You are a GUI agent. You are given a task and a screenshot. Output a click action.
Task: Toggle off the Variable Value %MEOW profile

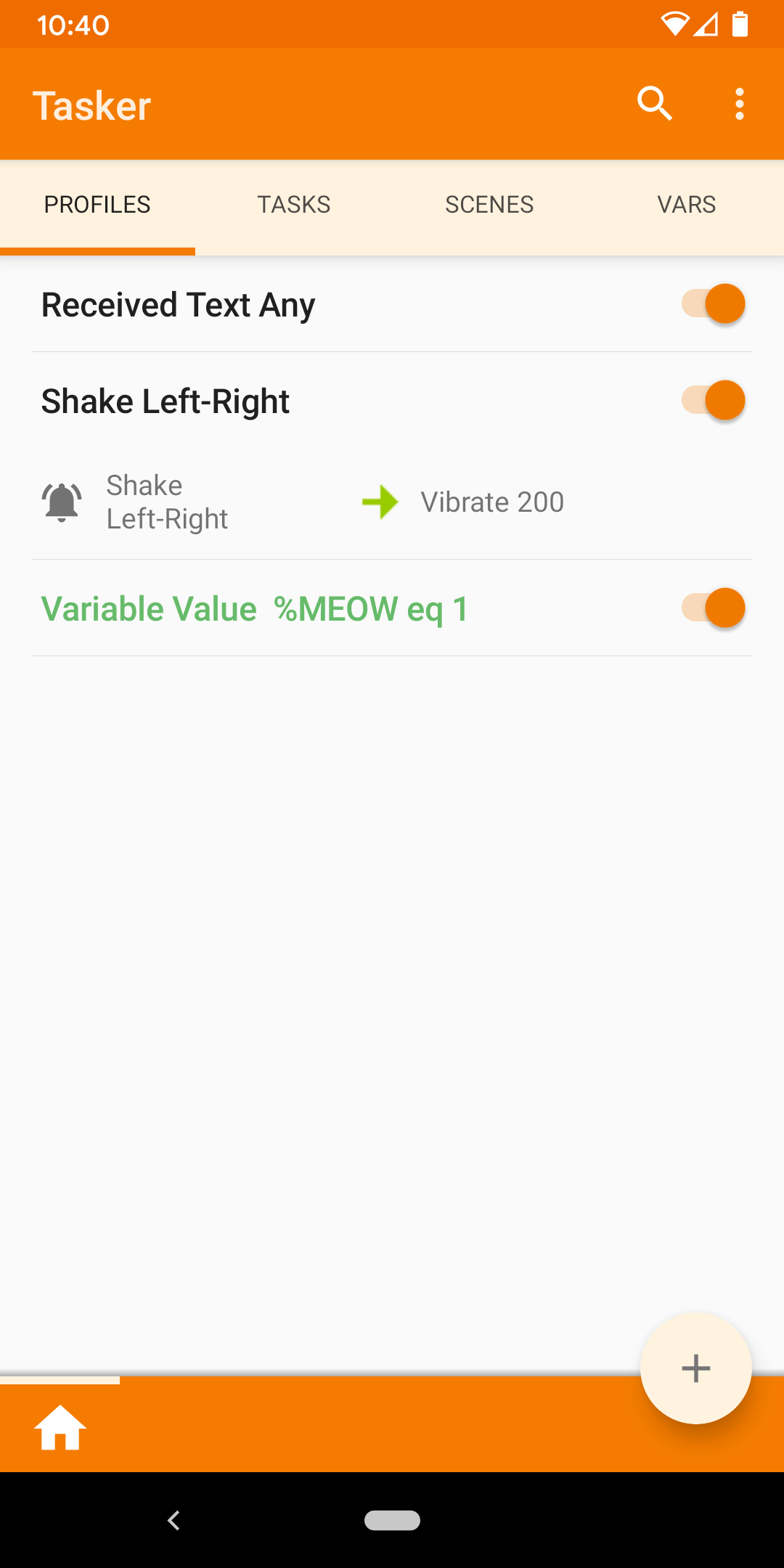pos(714,608)
